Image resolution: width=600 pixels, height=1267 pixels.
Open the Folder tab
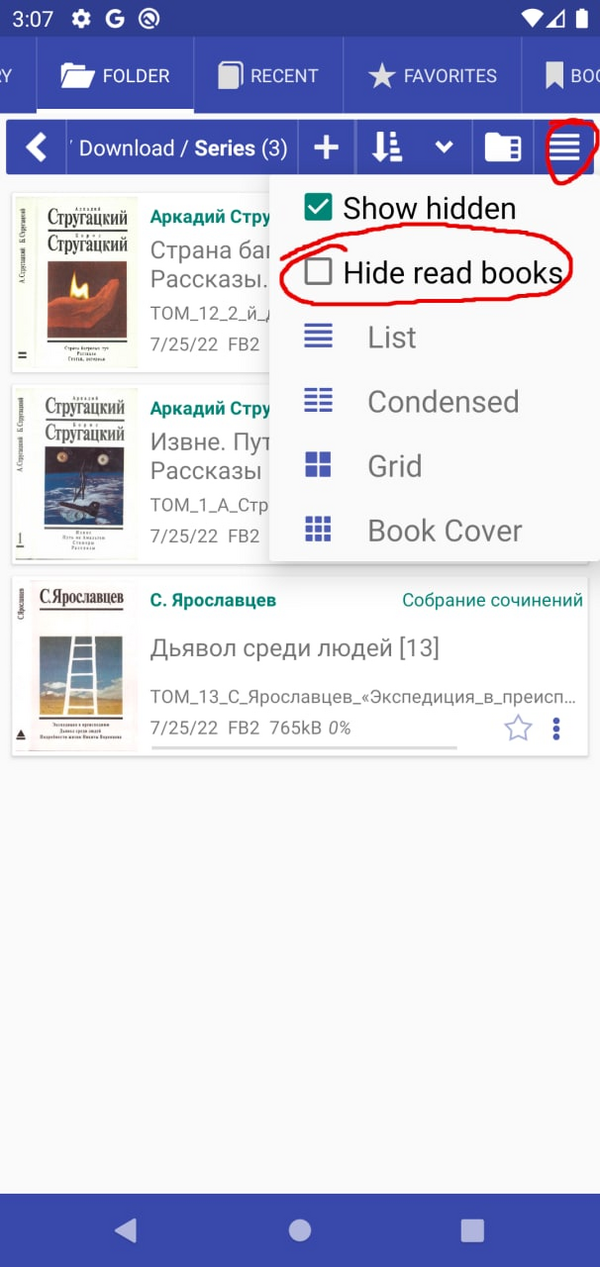click(115, 76)
